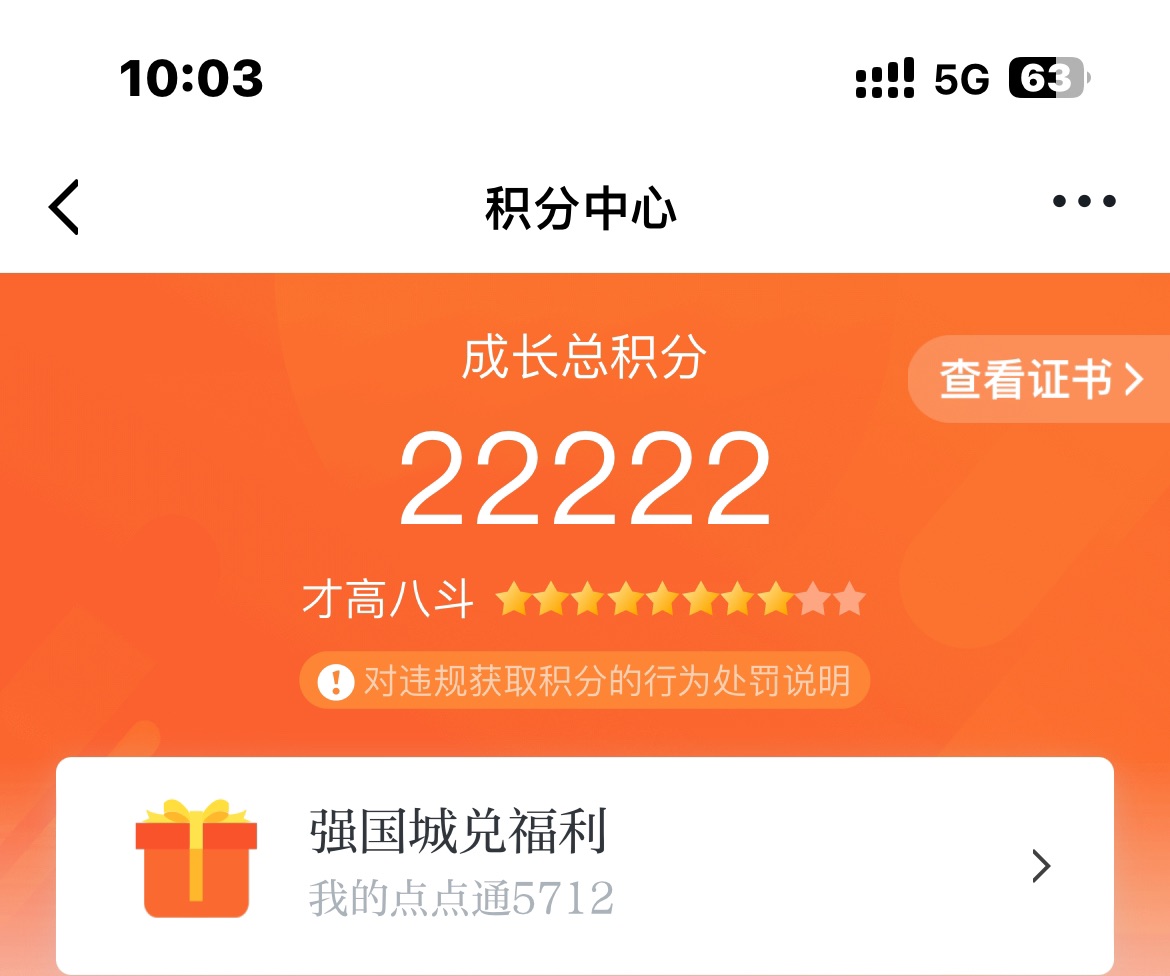Go back from 积分中心 page

(64, 208)
